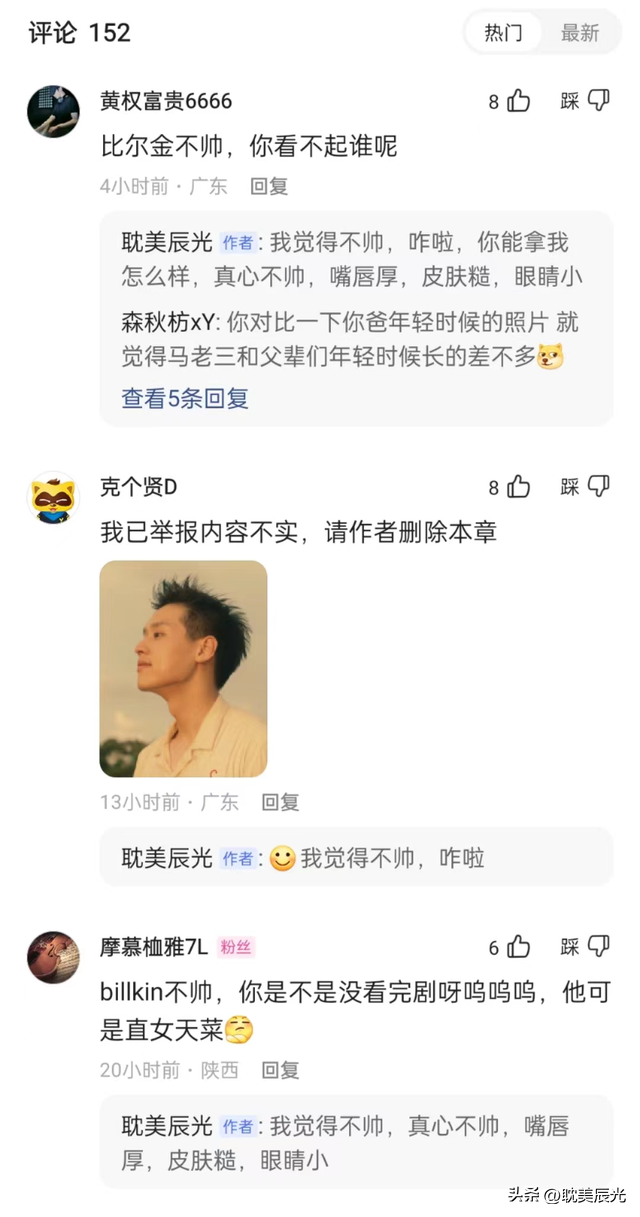
Task: Like the comment by 摩慕柚雅7L
Action: point(518,947)
